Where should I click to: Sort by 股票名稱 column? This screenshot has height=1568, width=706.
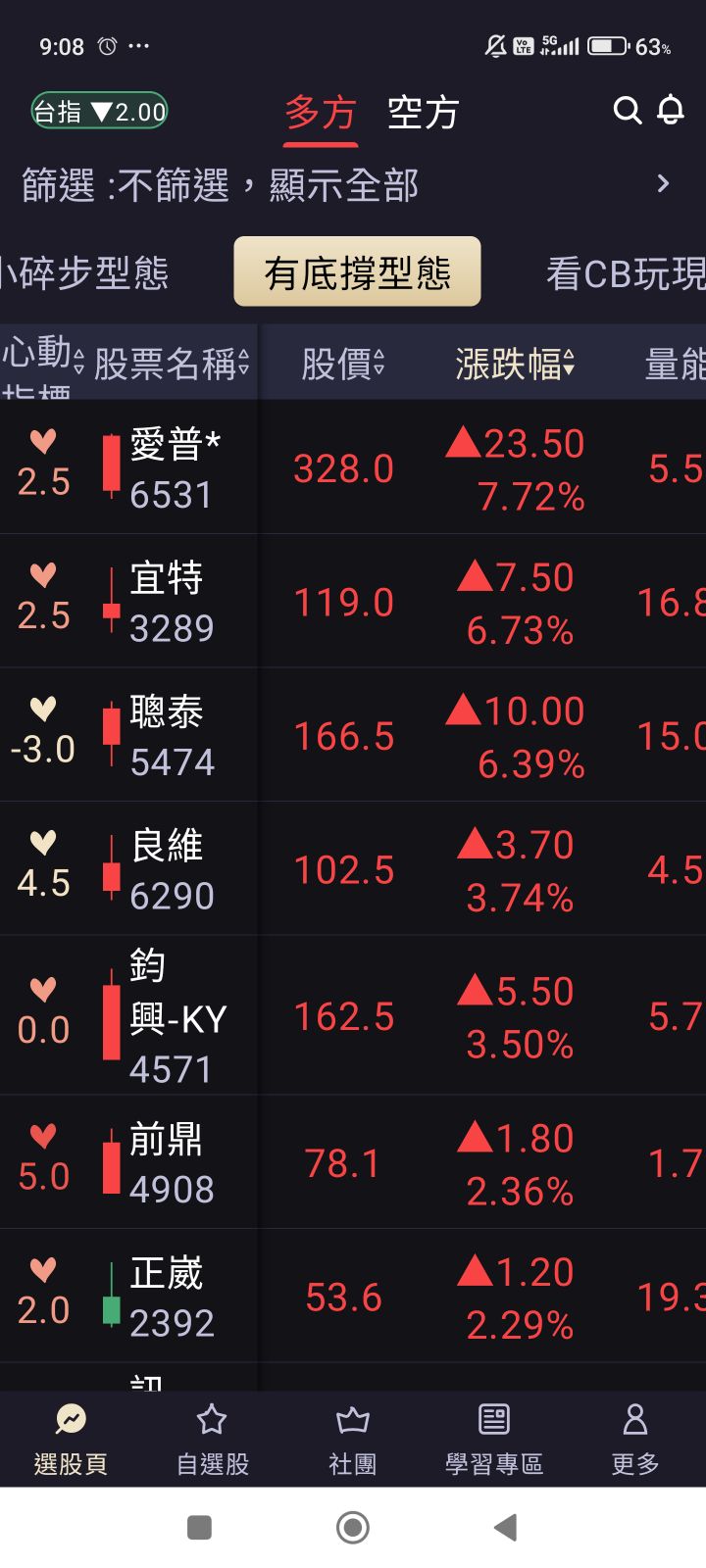click(x=172, y=365)
